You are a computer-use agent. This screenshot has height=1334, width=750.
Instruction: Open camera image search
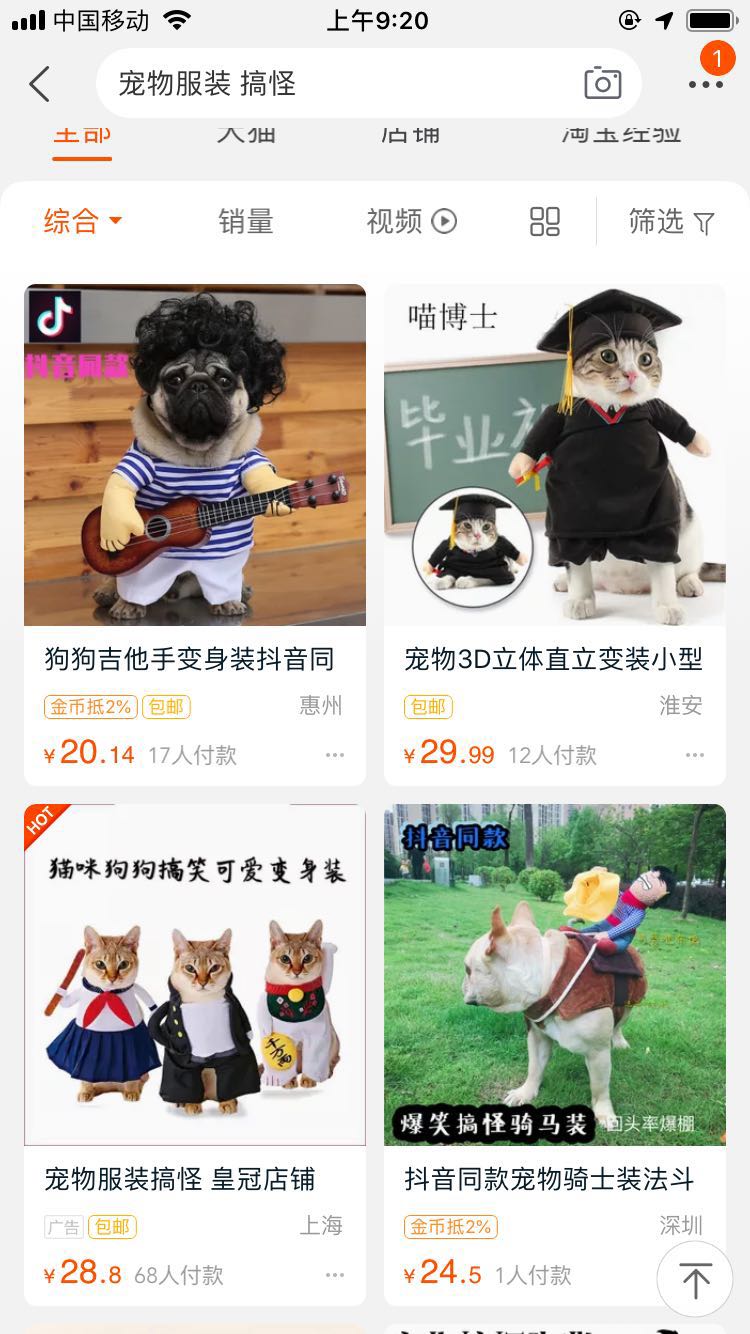(x=602, y=84)
